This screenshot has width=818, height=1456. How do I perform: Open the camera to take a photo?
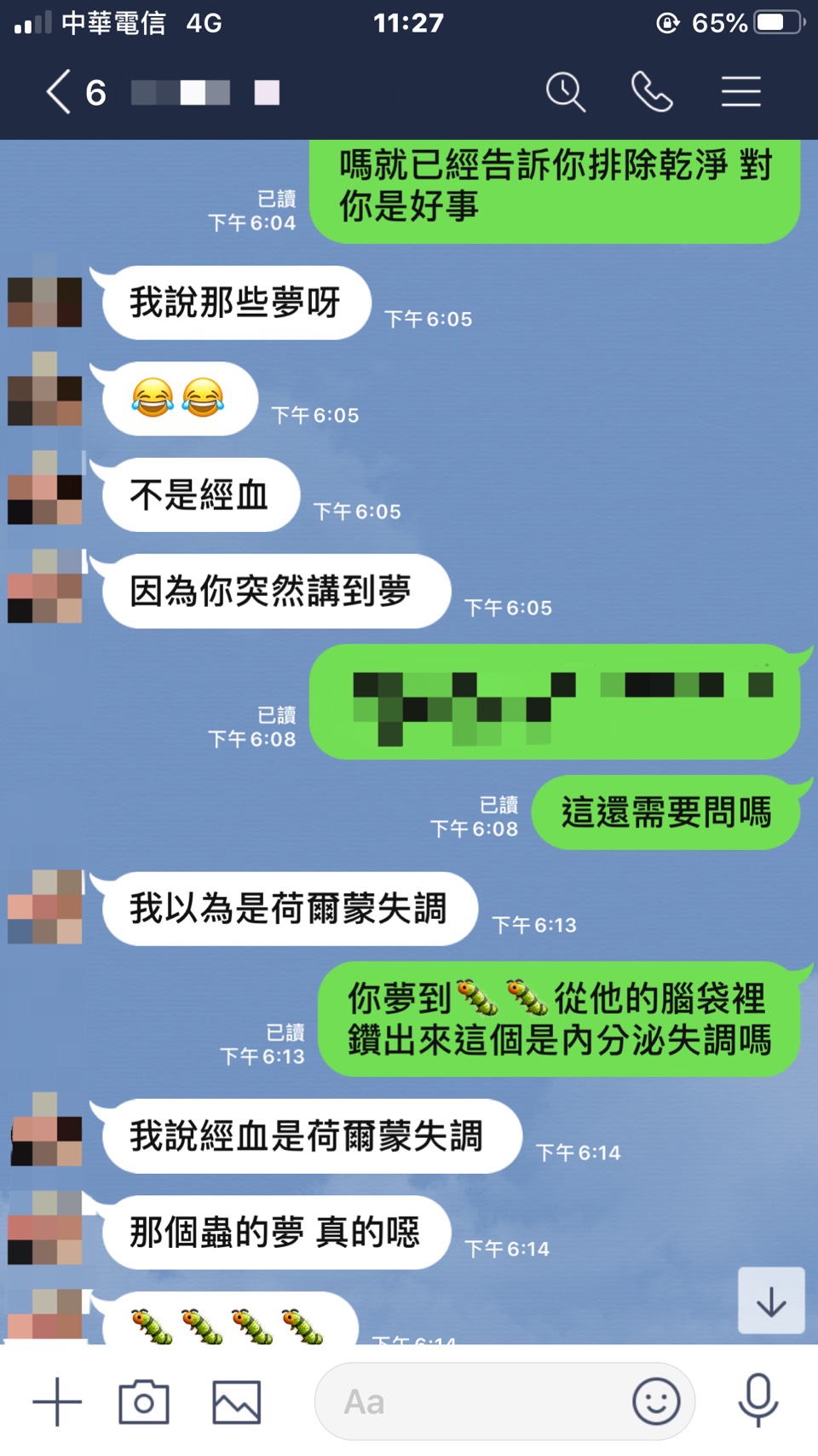144,1401
